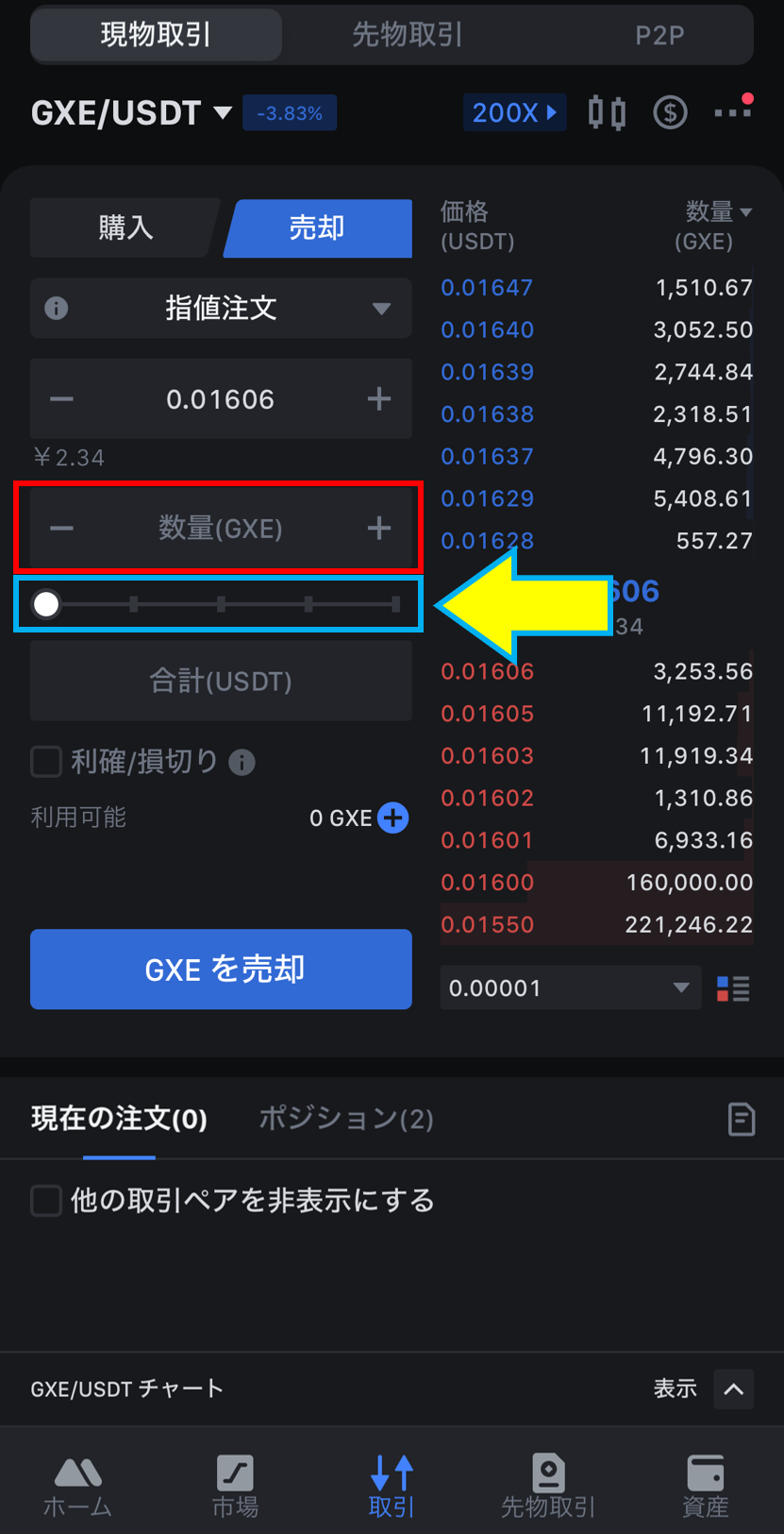
Task: Open the order history note icon
Action: click(x=742, y=1119)
